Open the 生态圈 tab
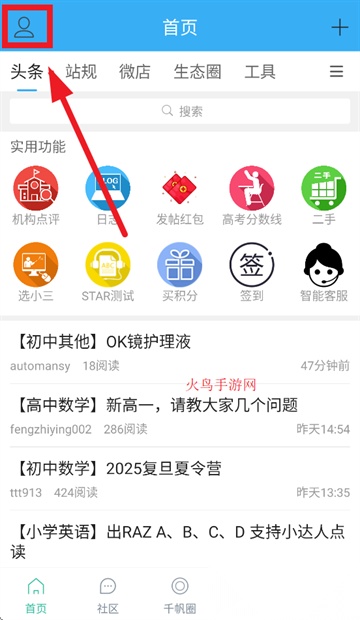 click(x=197, y=72)
